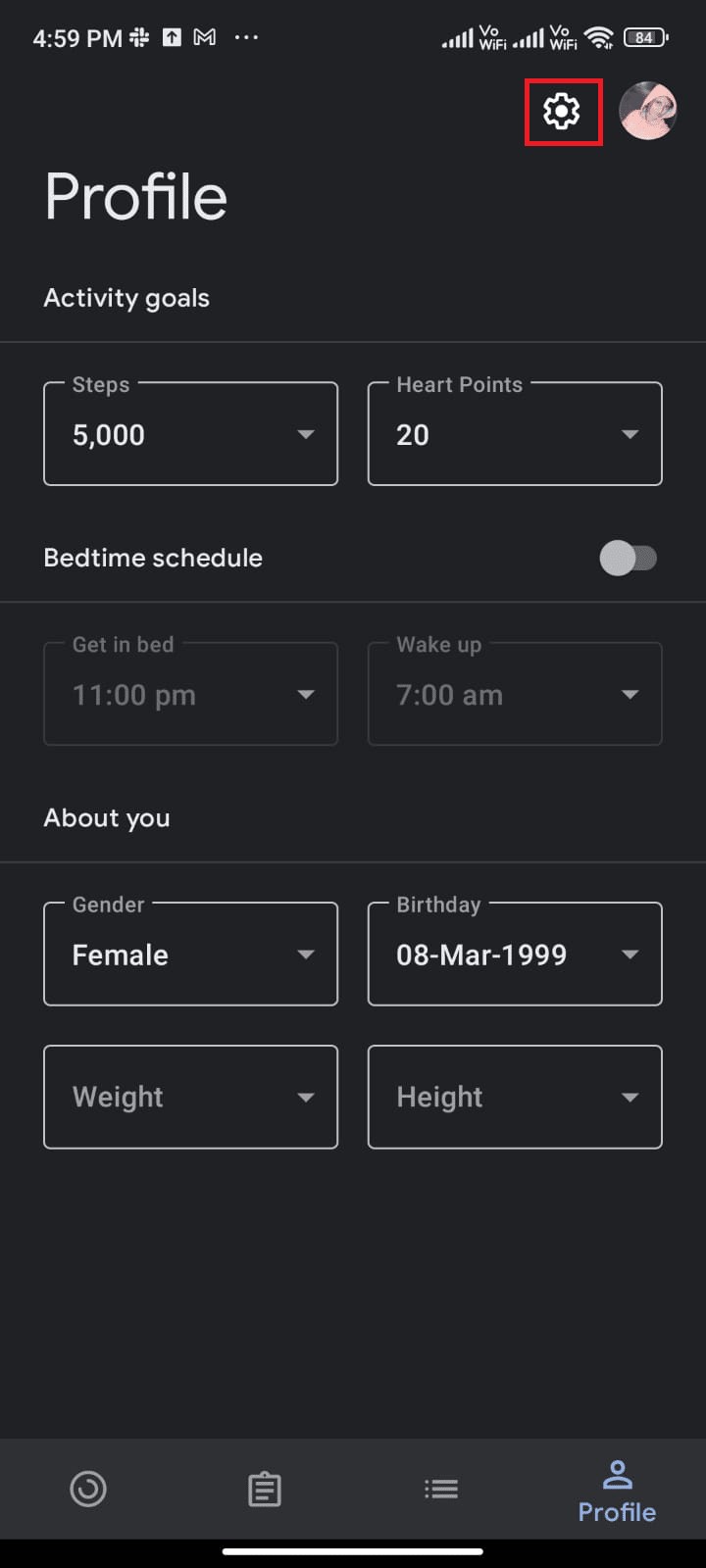The height and width of the screenshot is (1568, 706).
Task: Go to the Browse list tab
Action: (x=441, y=1490)
